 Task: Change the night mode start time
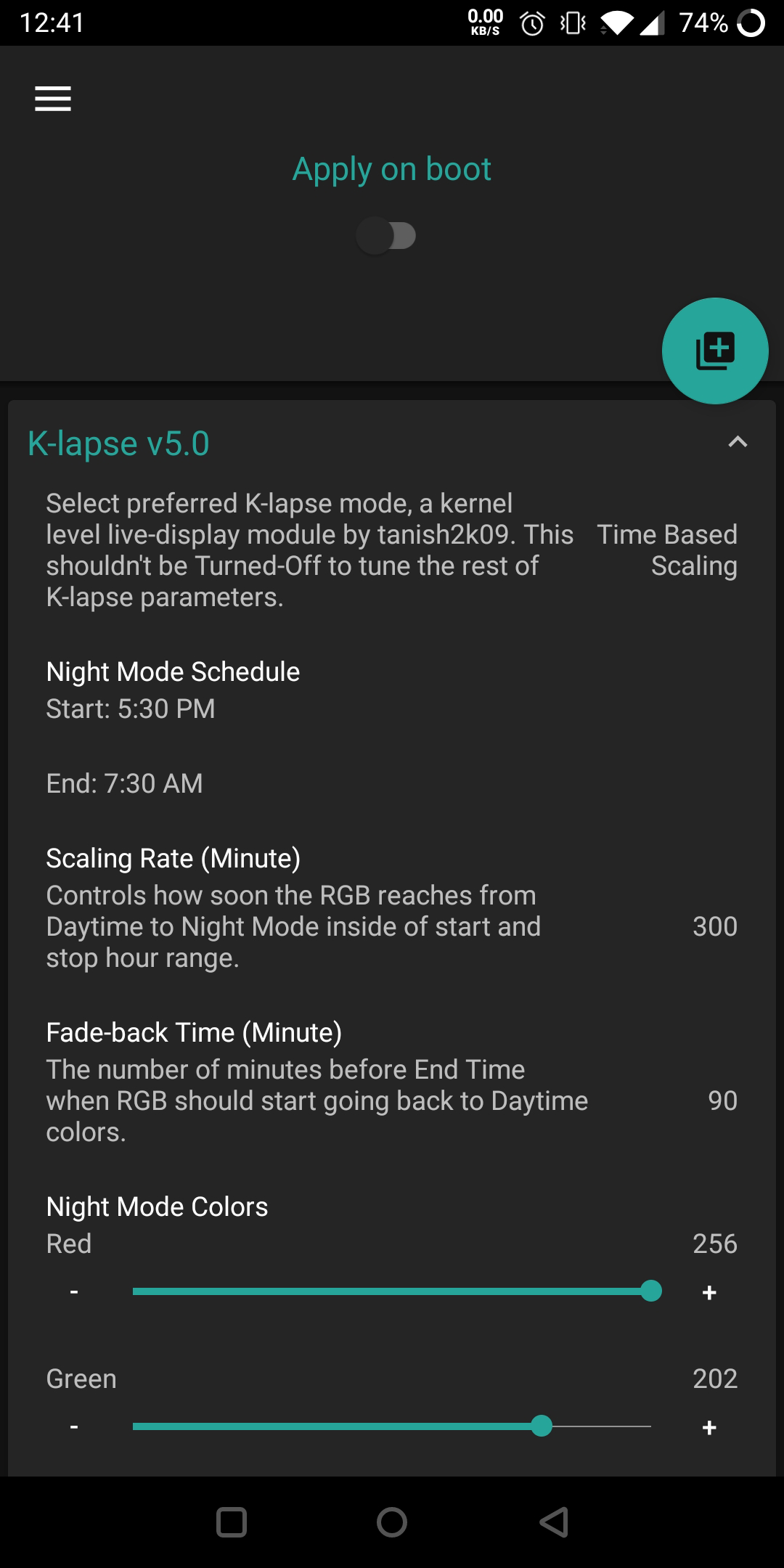tap(131, 709)
